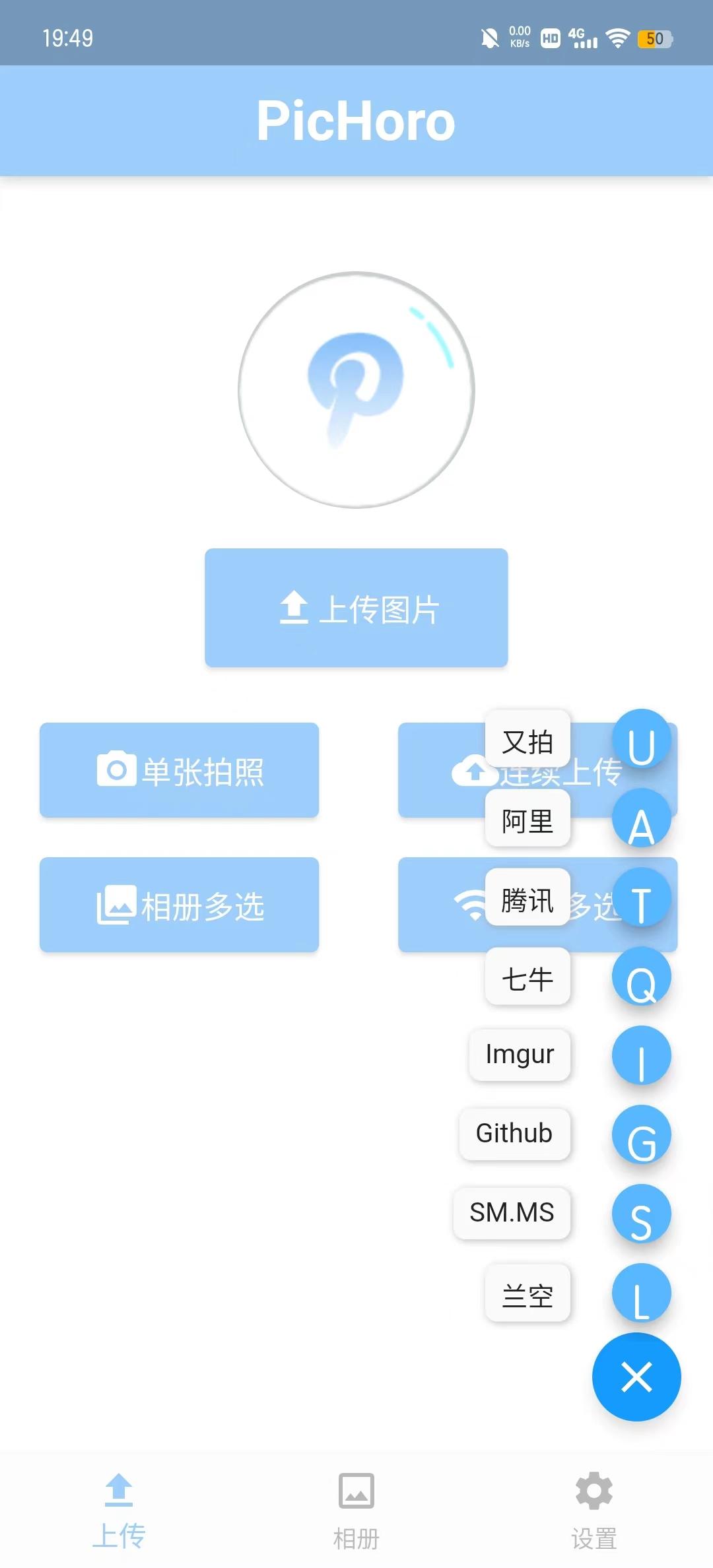Select the Imgur I icon
This screenshot has width=713, height=1568.
click(x=641, y=1056)
